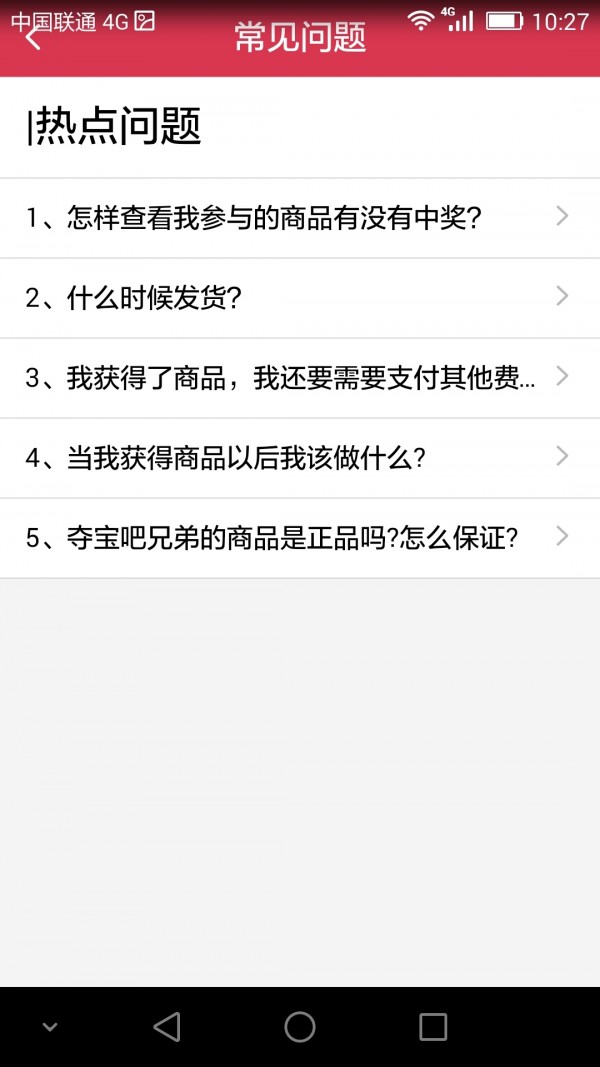The height and width of the screenshot is (1067, 600).
Task: Tap the system home button
Action: point(300,1026)
